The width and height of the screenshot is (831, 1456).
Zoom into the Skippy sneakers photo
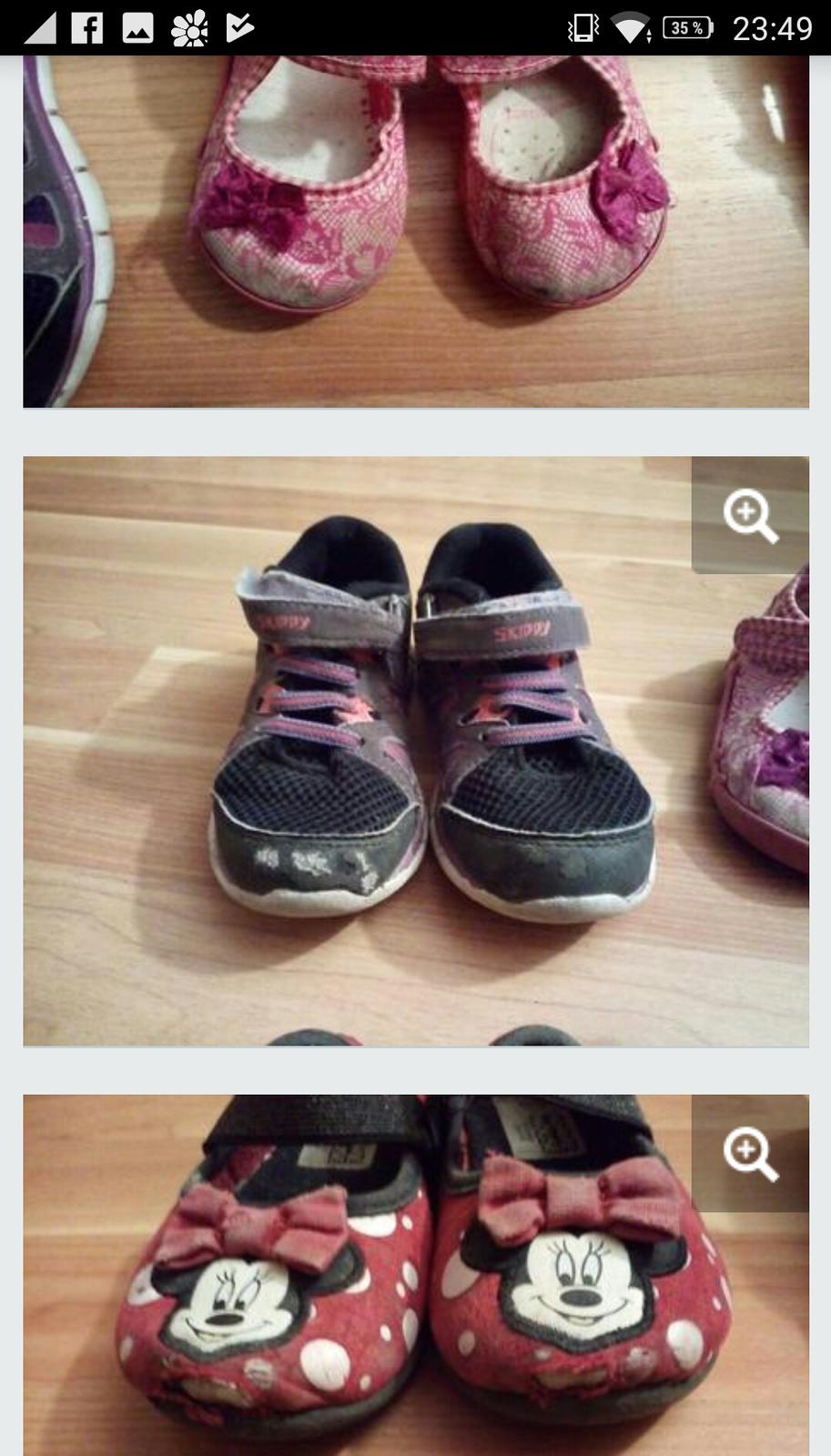[x=750, y=515]
